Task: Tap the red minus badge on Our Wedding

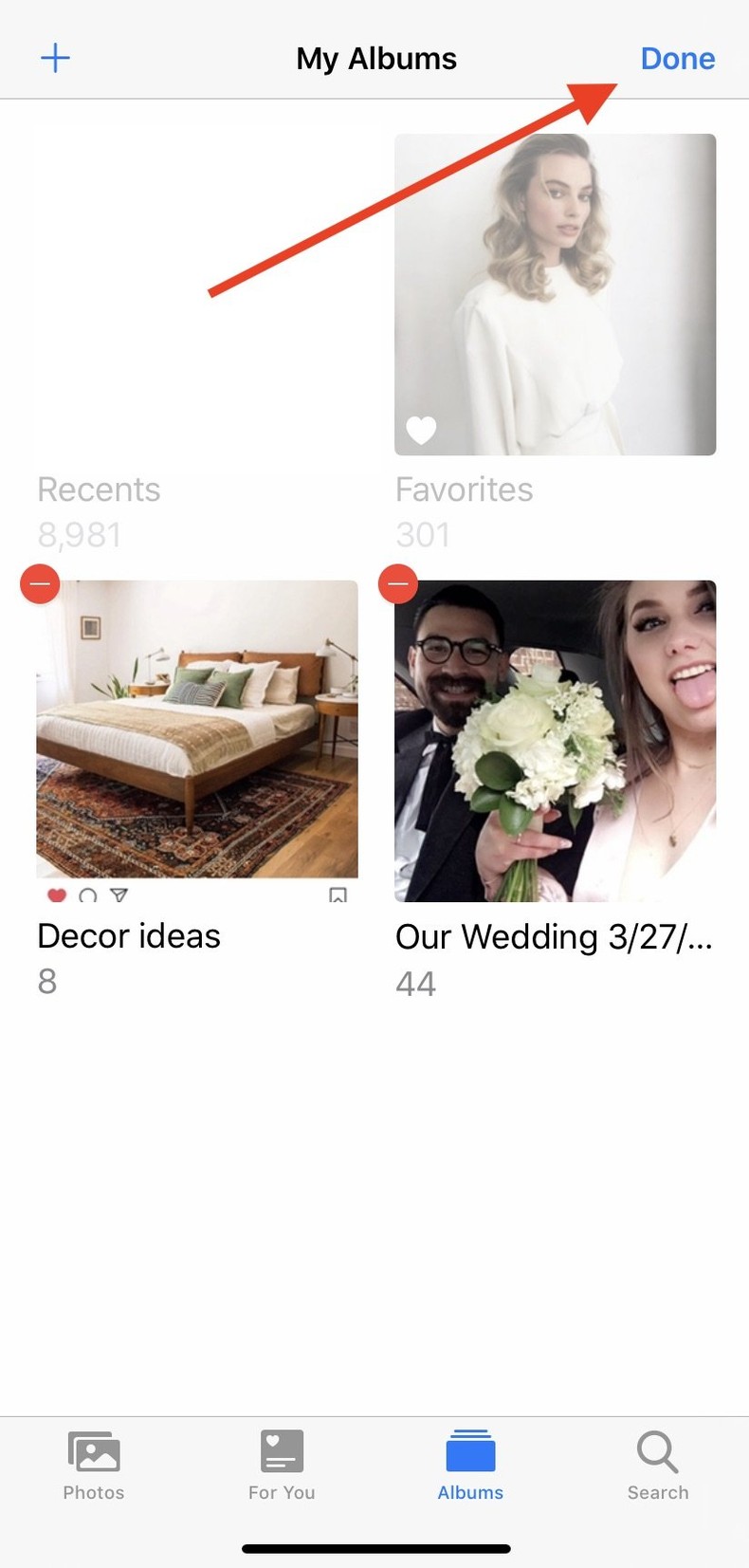Action: pos(397,583)
